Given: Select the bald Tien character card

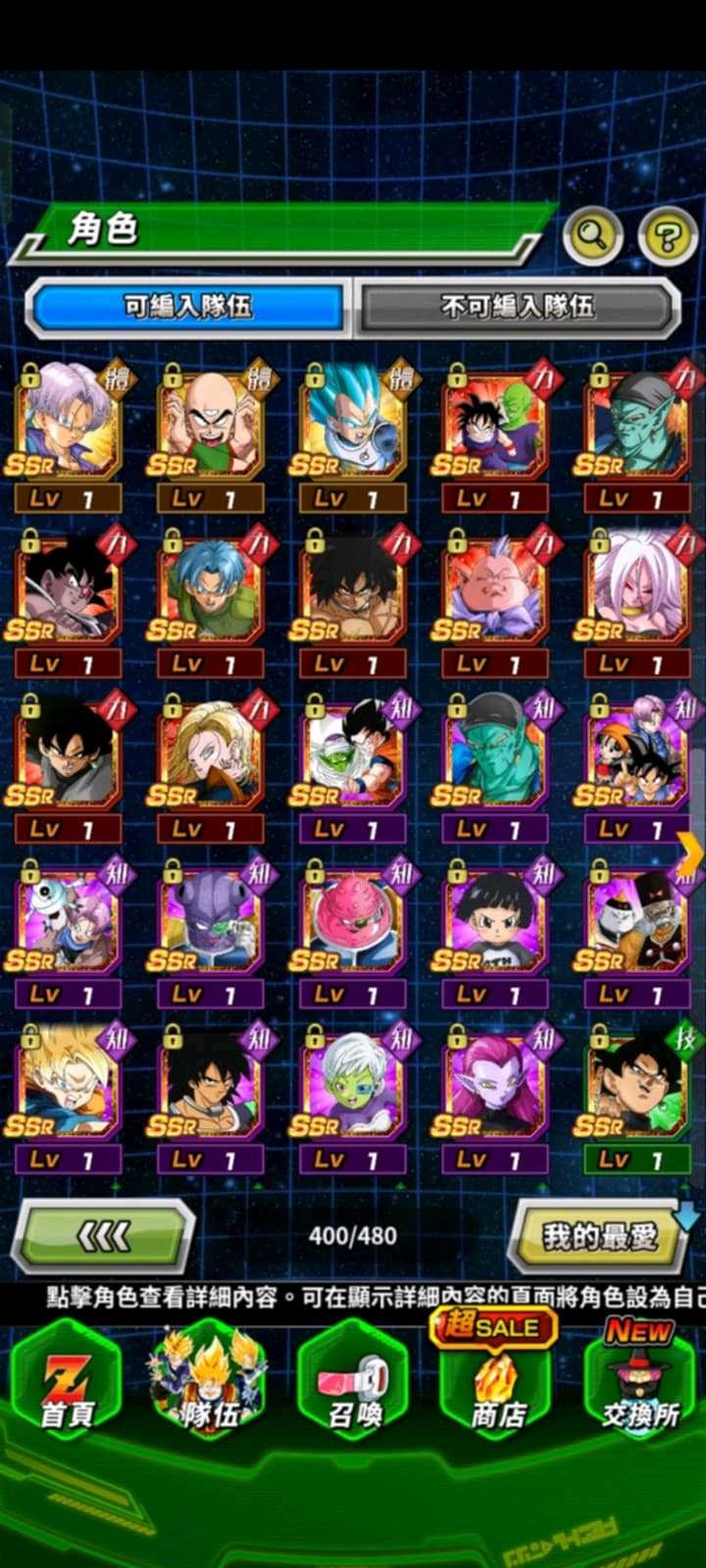Looking at the screenshot, I should coord(211,421).
